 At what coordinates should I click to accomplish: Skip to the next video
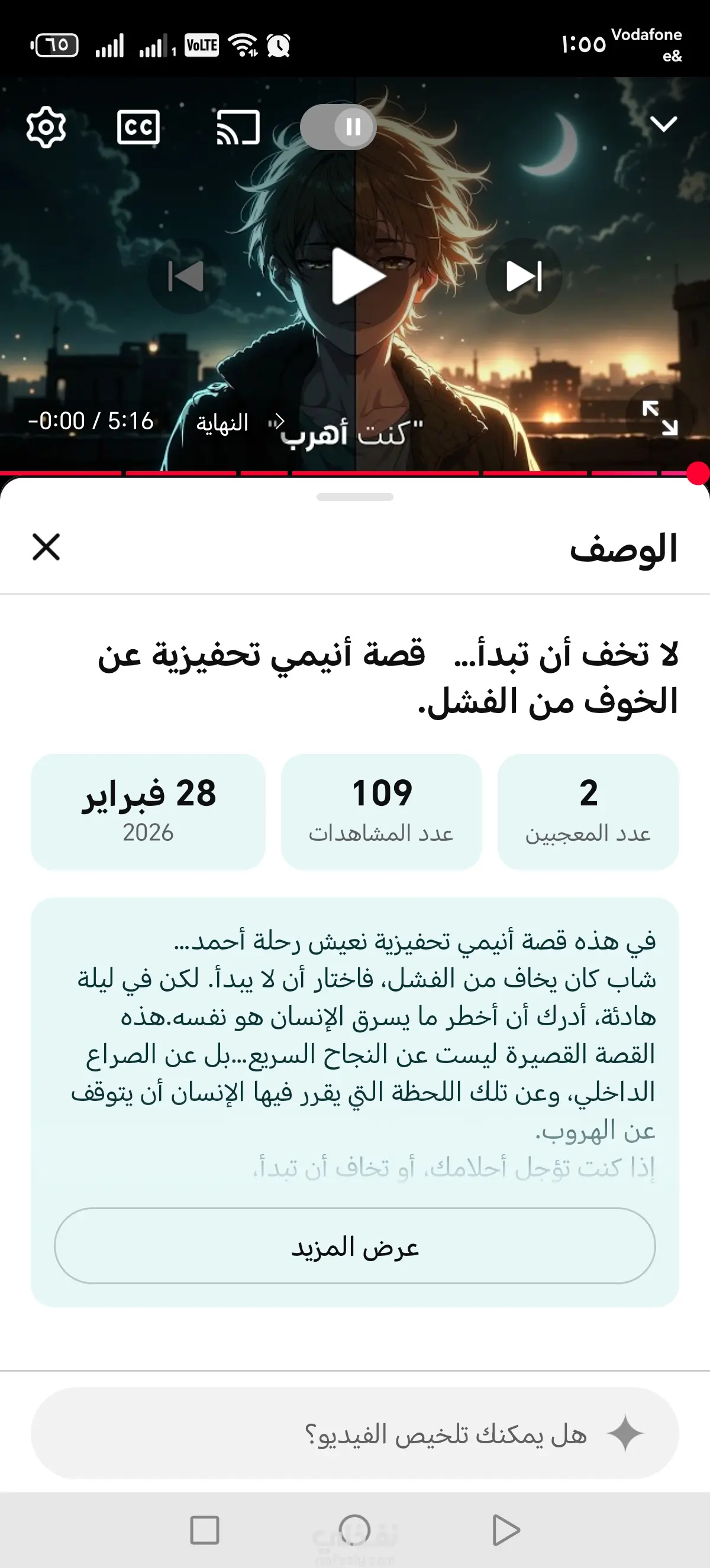coord(524,276)
